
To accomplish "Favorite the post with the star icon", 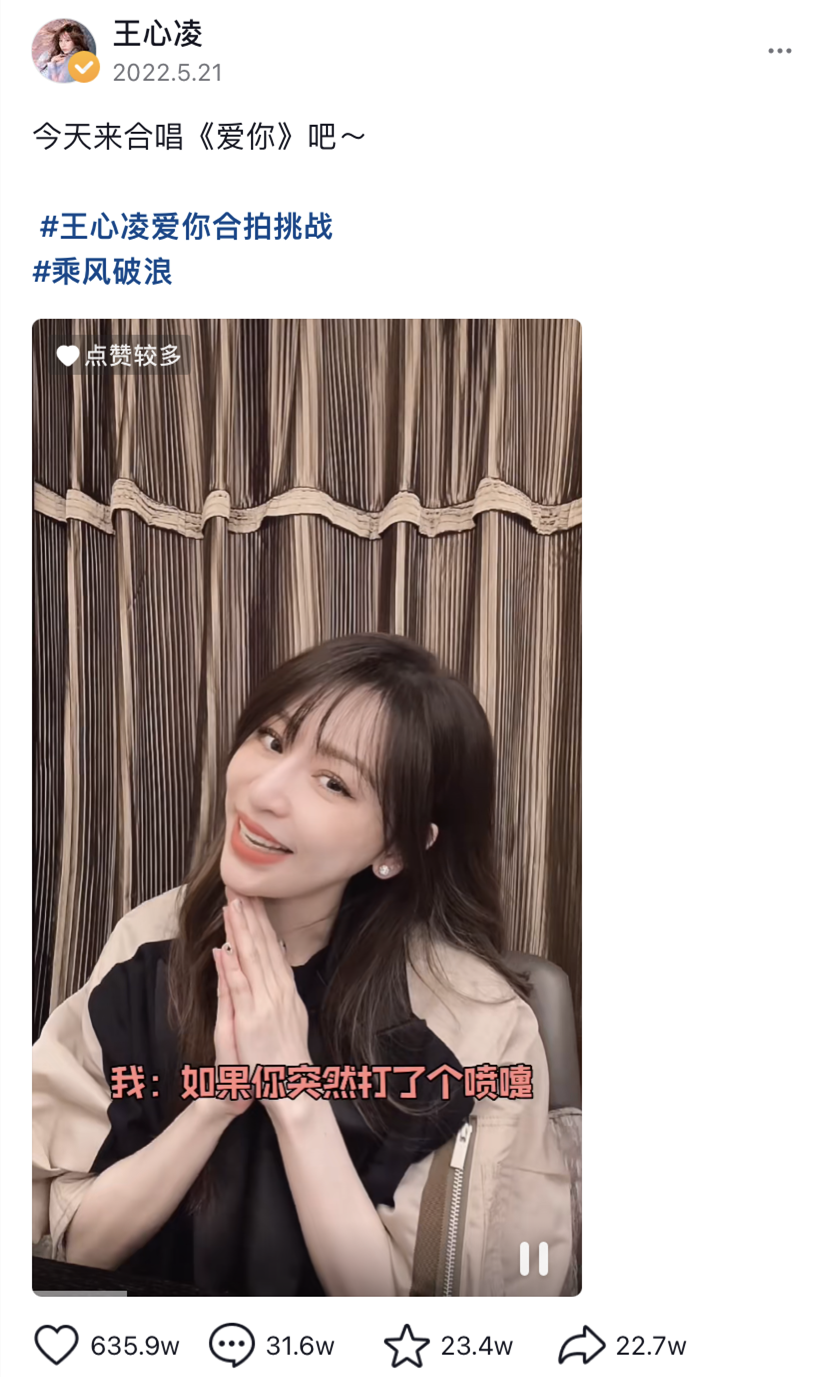I will pos(406,1345).
